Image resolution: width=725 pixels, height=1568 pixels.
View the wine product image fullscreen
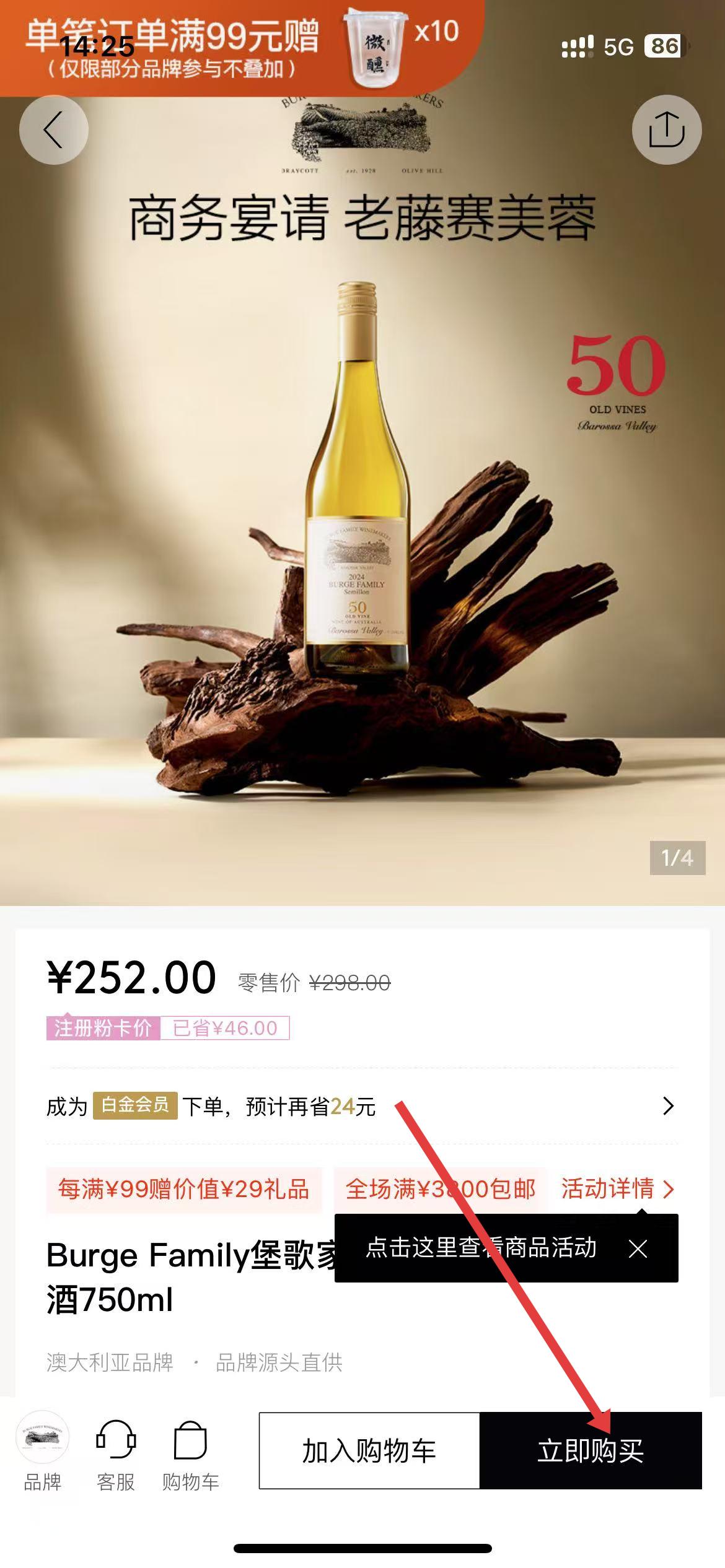coord(362,526)
